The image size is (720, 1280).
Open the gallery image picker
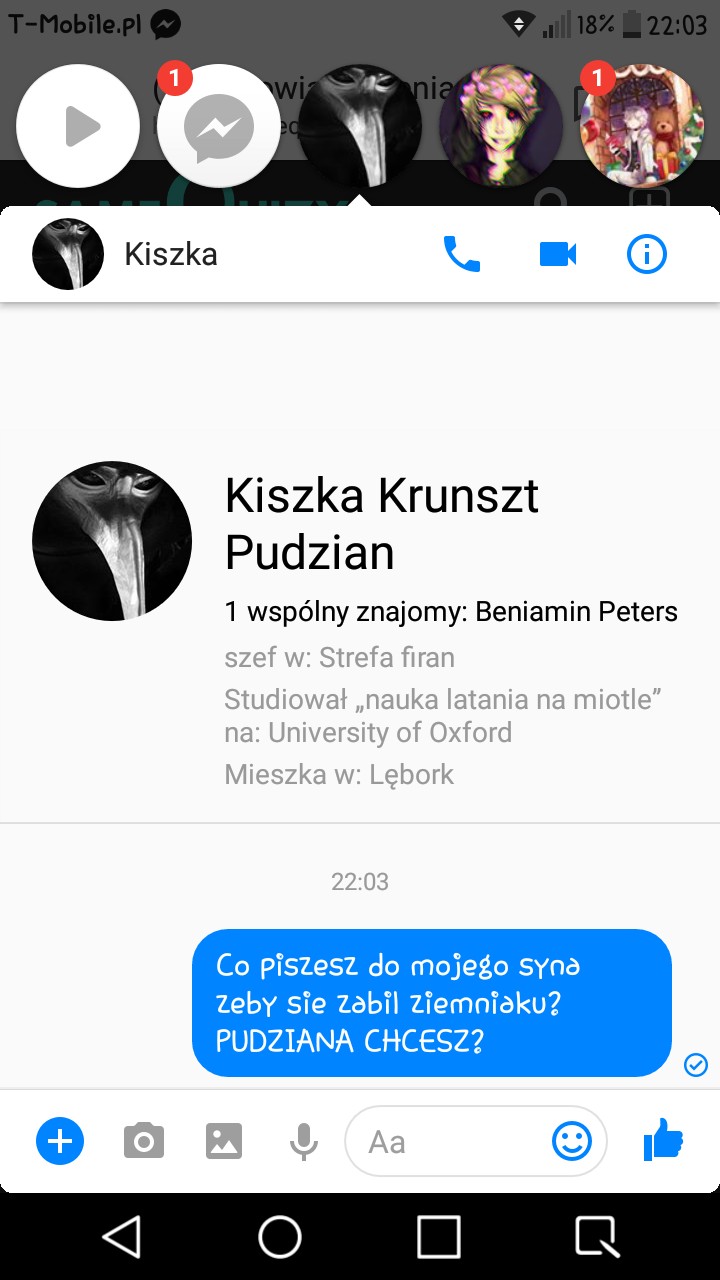click(224, 1141)
